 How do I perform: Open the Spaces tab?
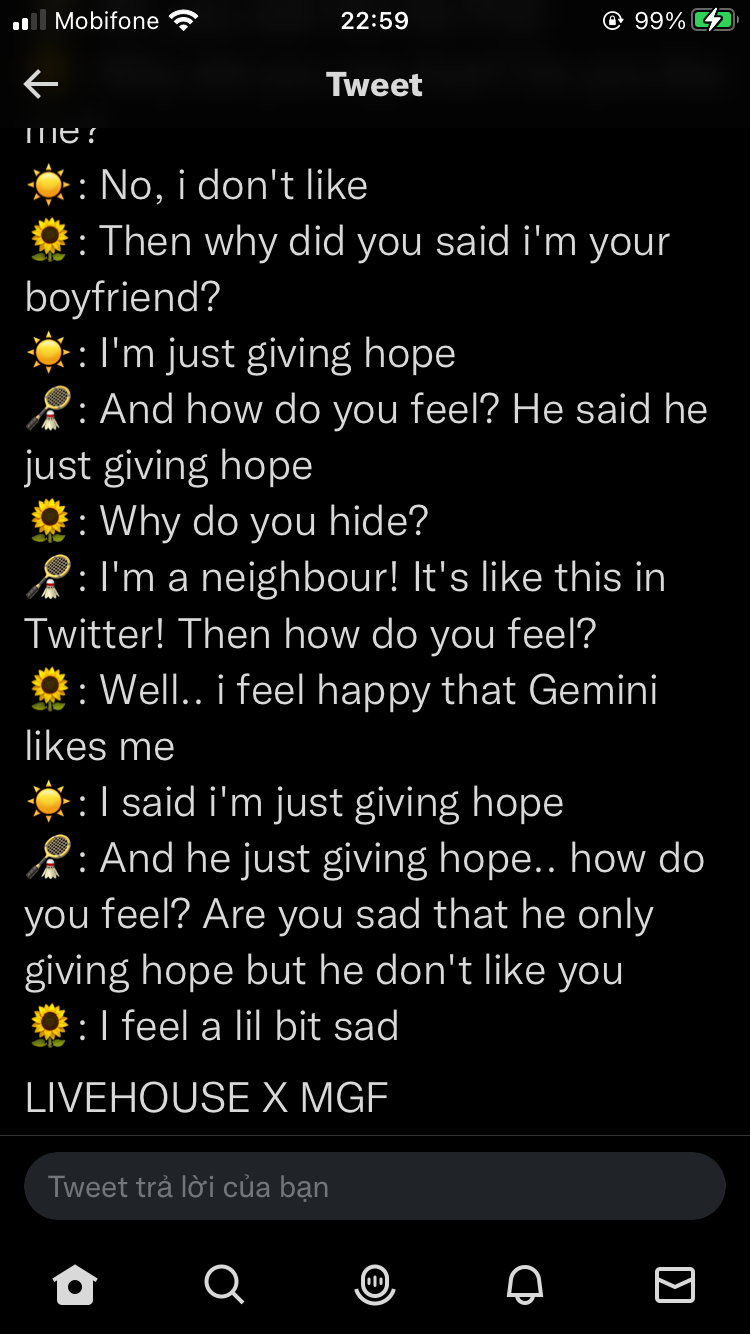375,1284
